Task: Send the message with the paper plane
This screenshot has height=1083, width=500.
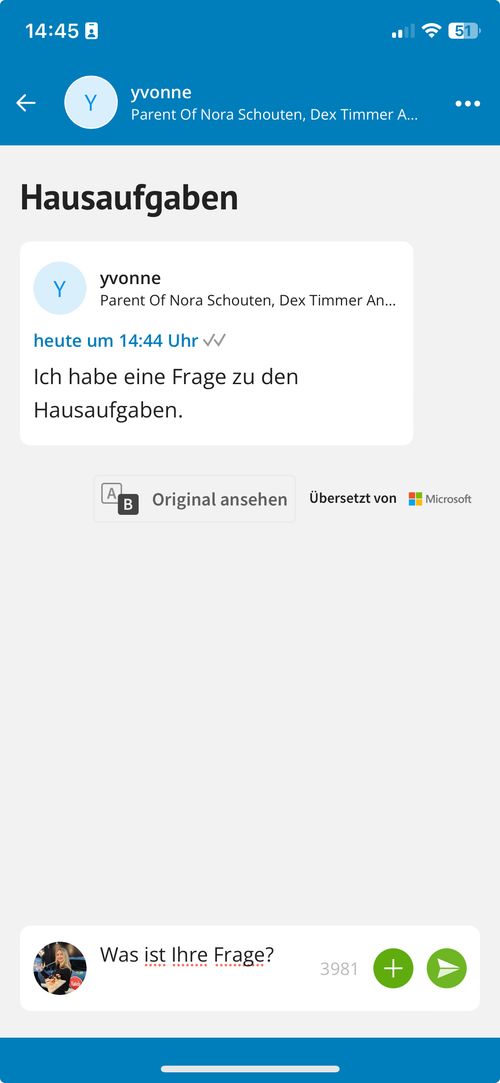Action: [x=447, y=968]
